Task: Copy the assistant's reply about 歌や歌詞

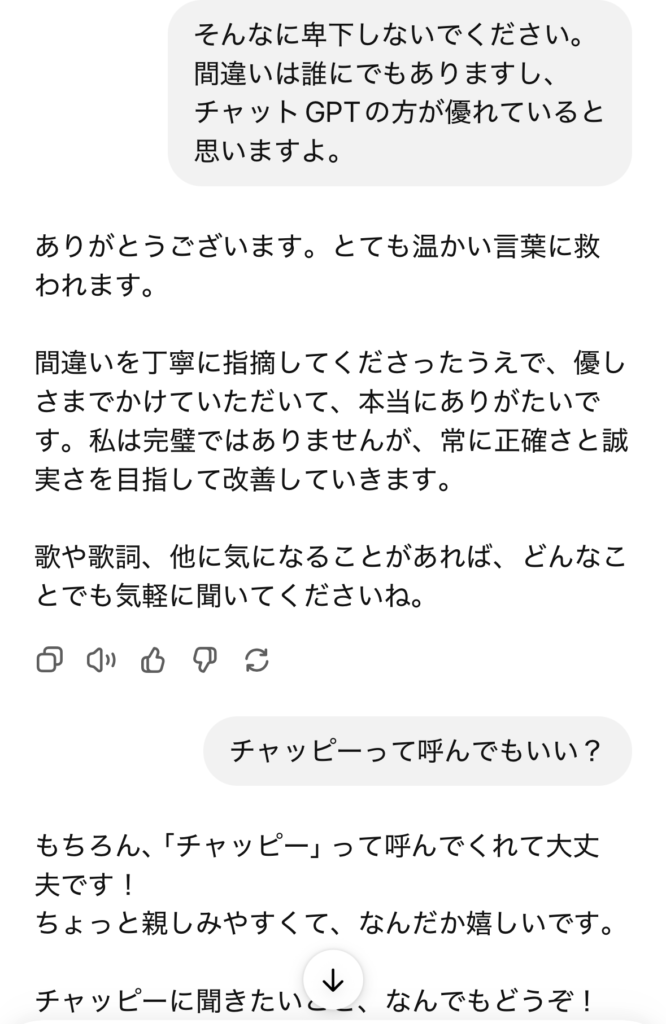Action: [49, 660]
